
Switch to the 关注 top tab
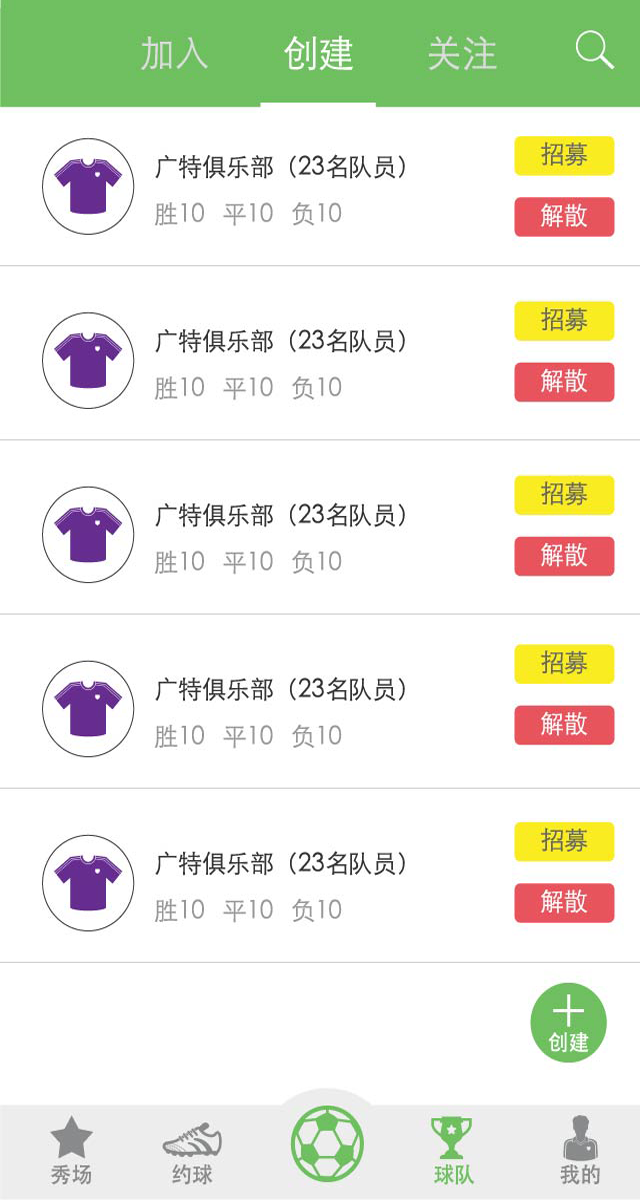pos(462,54)
